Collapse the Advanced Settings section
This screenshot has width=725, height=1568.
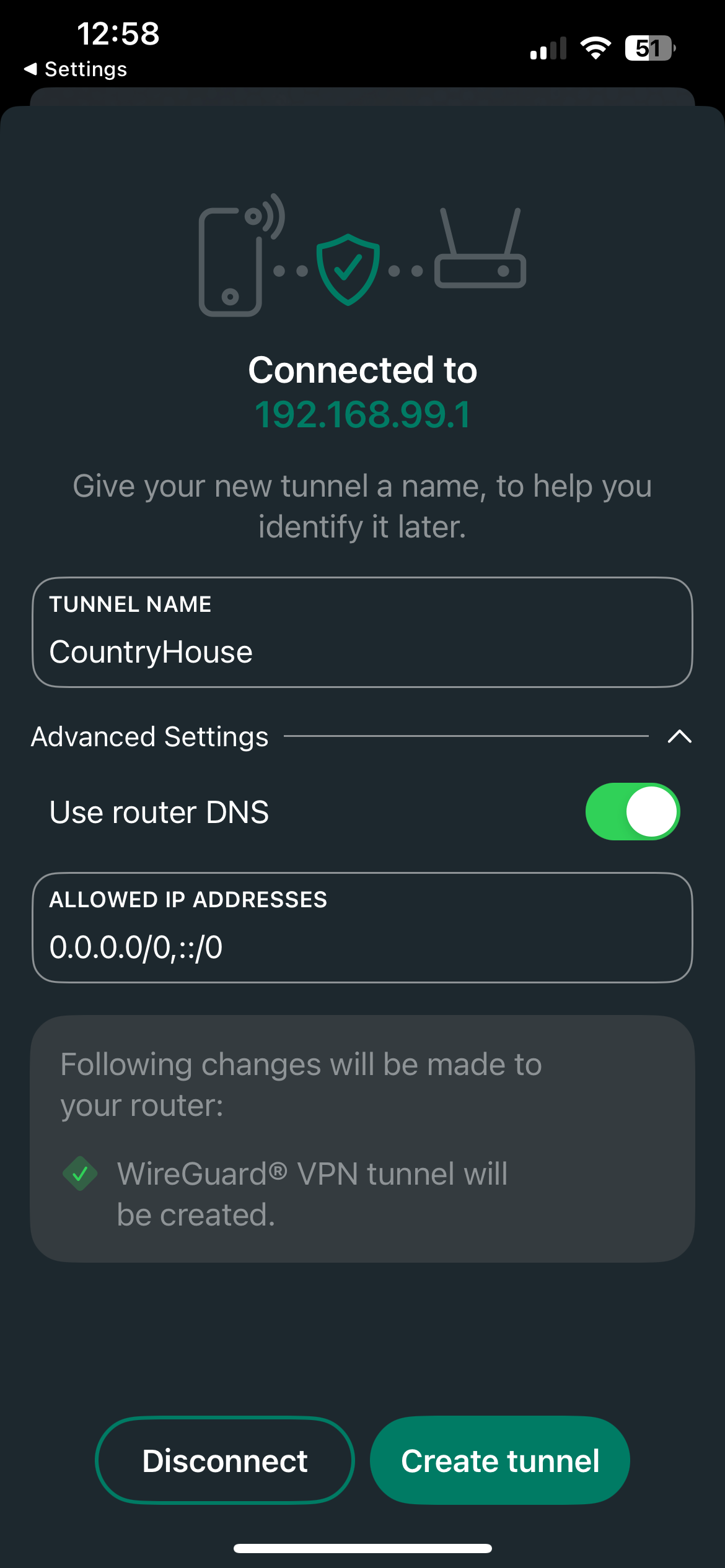pos(679,736)
